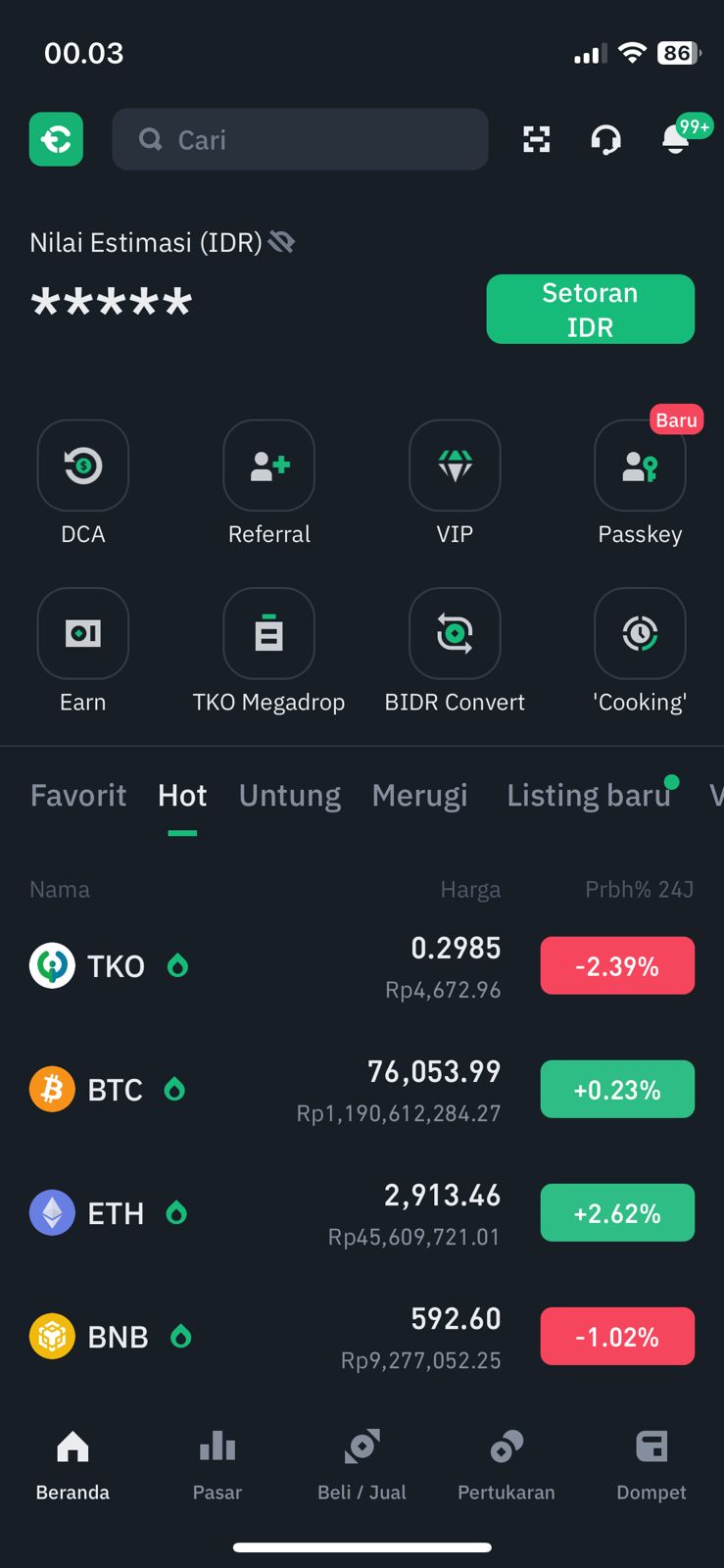Go to the Pasar tab

[x=217, y=1464]
